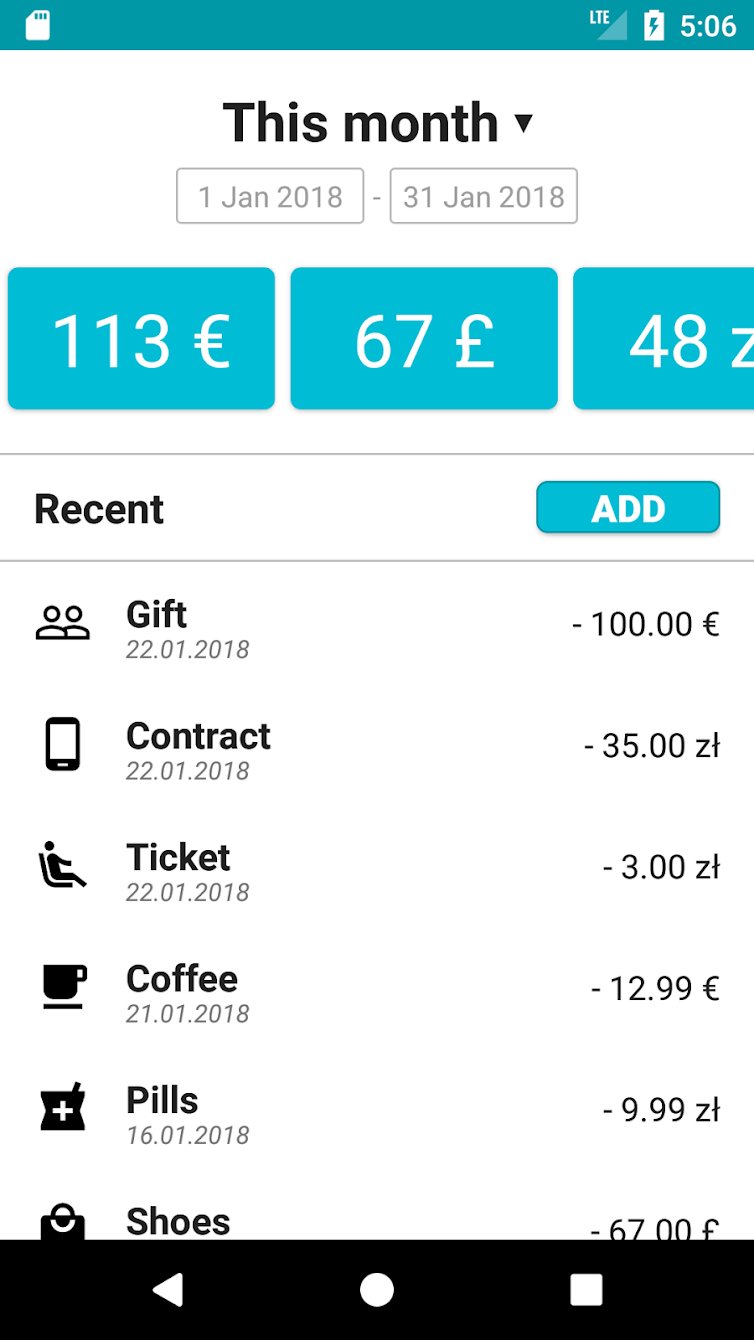Change the start date 1 Jan 2018
754x1340 pixels.
(270, 196)
